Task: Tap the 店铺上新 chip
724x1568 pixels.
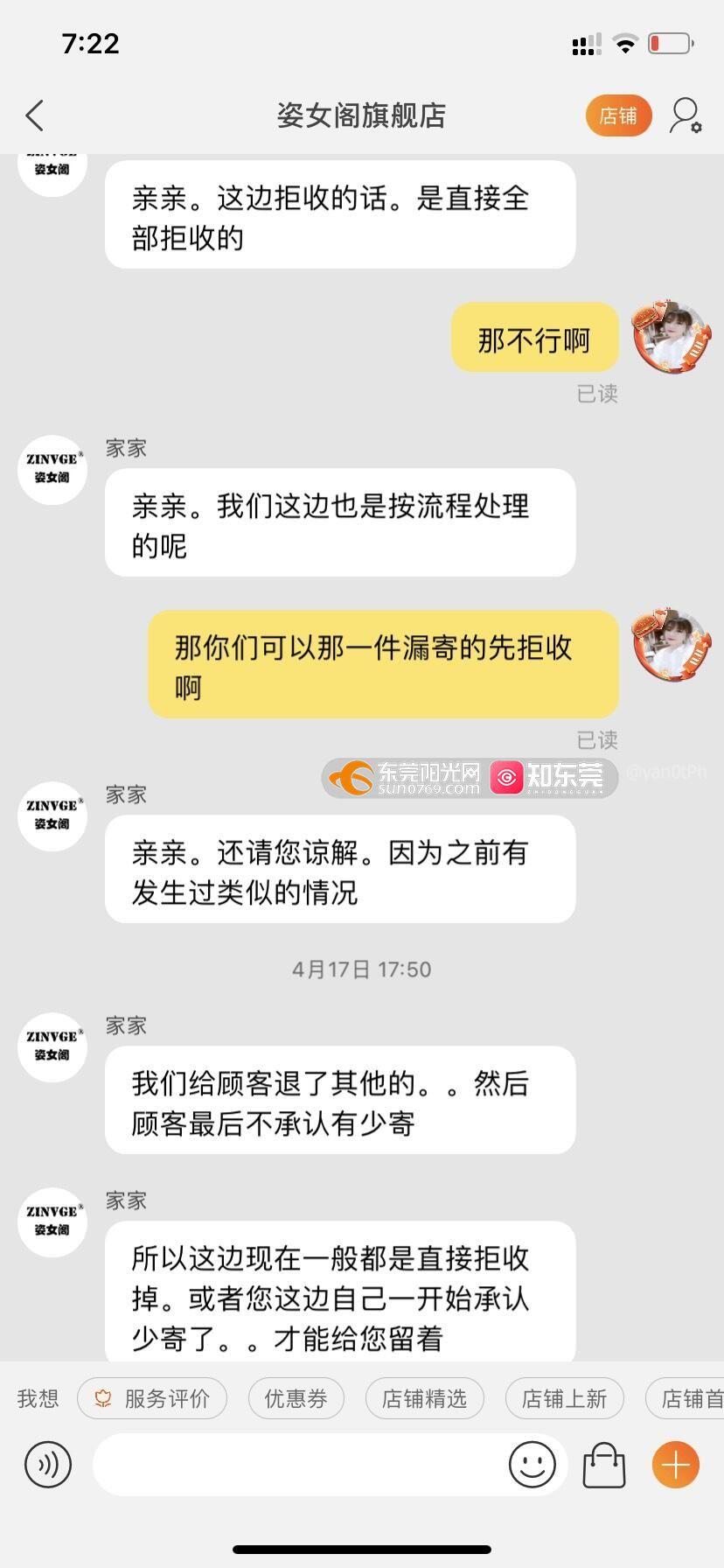Action: [564, 1398]
